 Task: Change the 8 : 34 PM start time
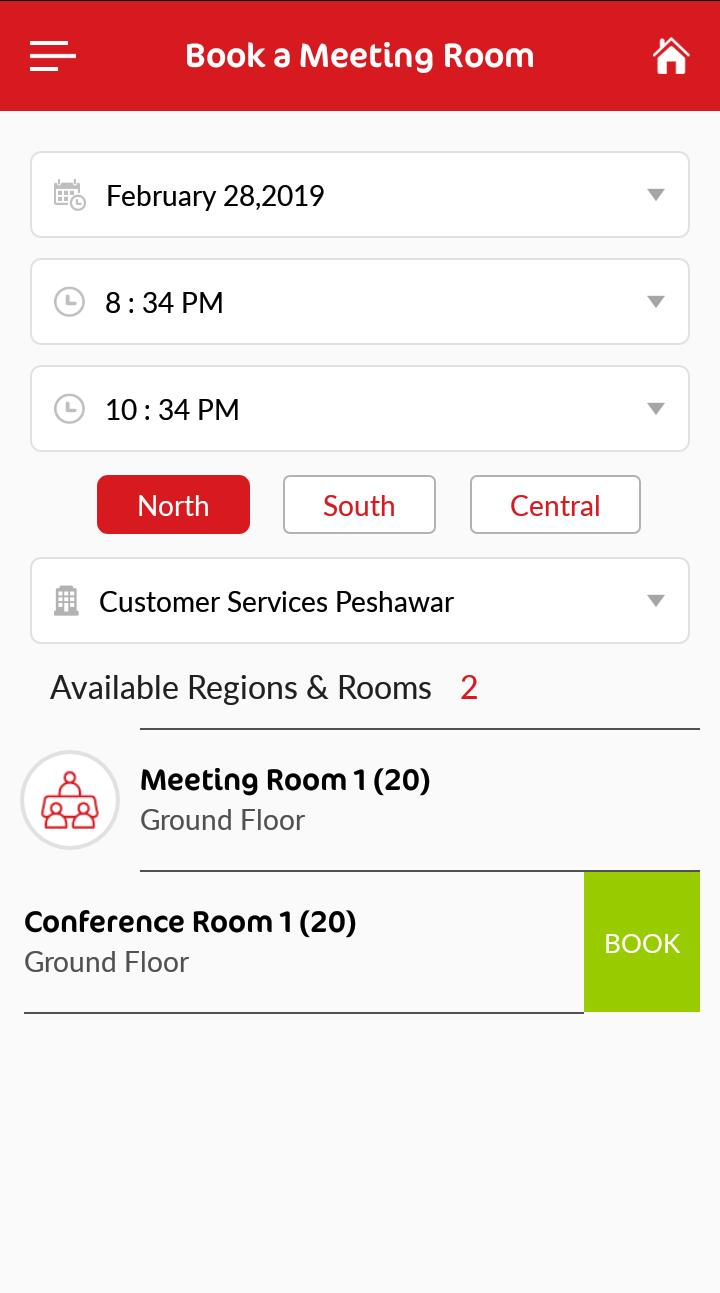coord(360,302)
